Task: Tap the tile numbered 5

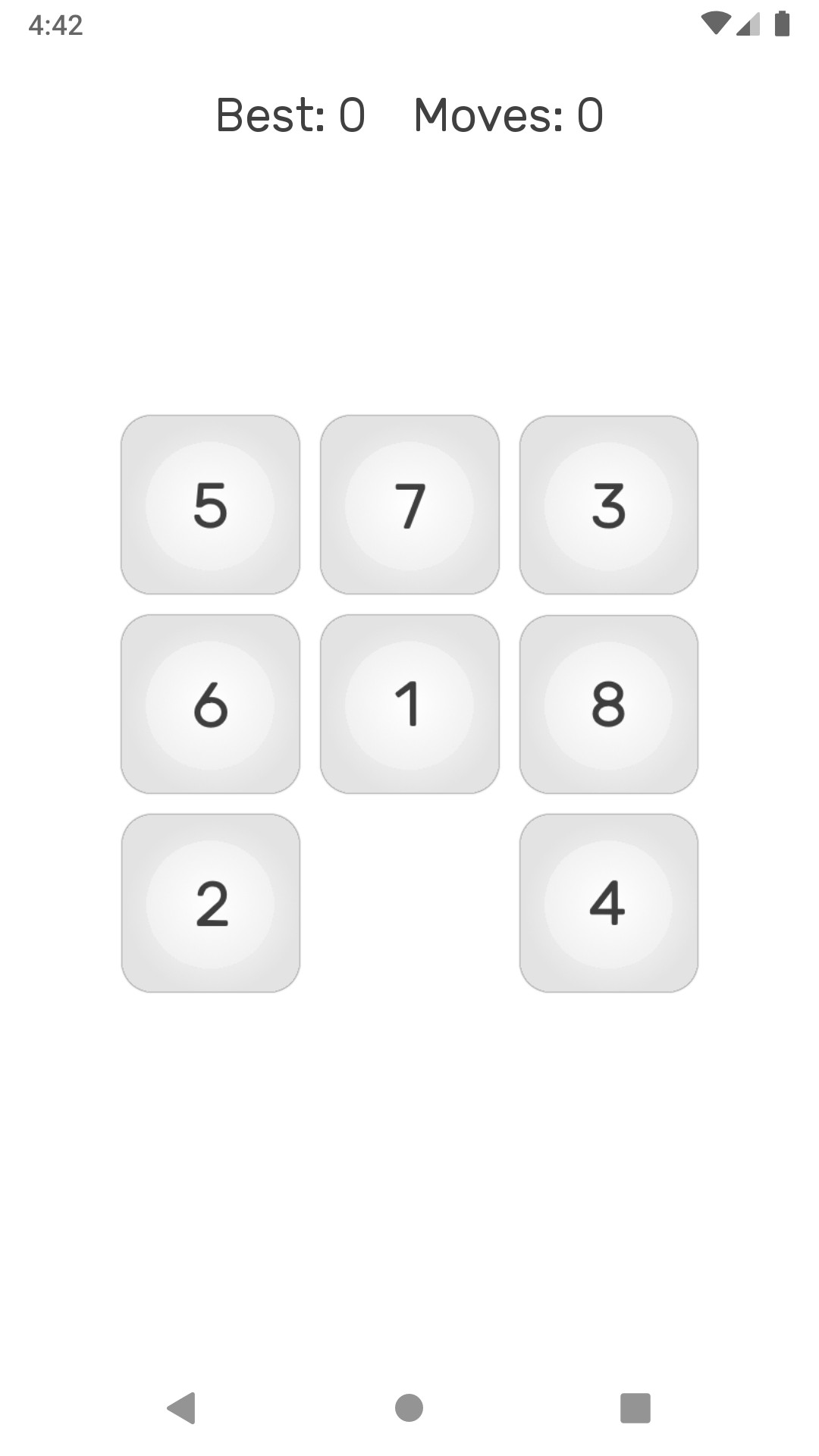Action: click(210, 505)
